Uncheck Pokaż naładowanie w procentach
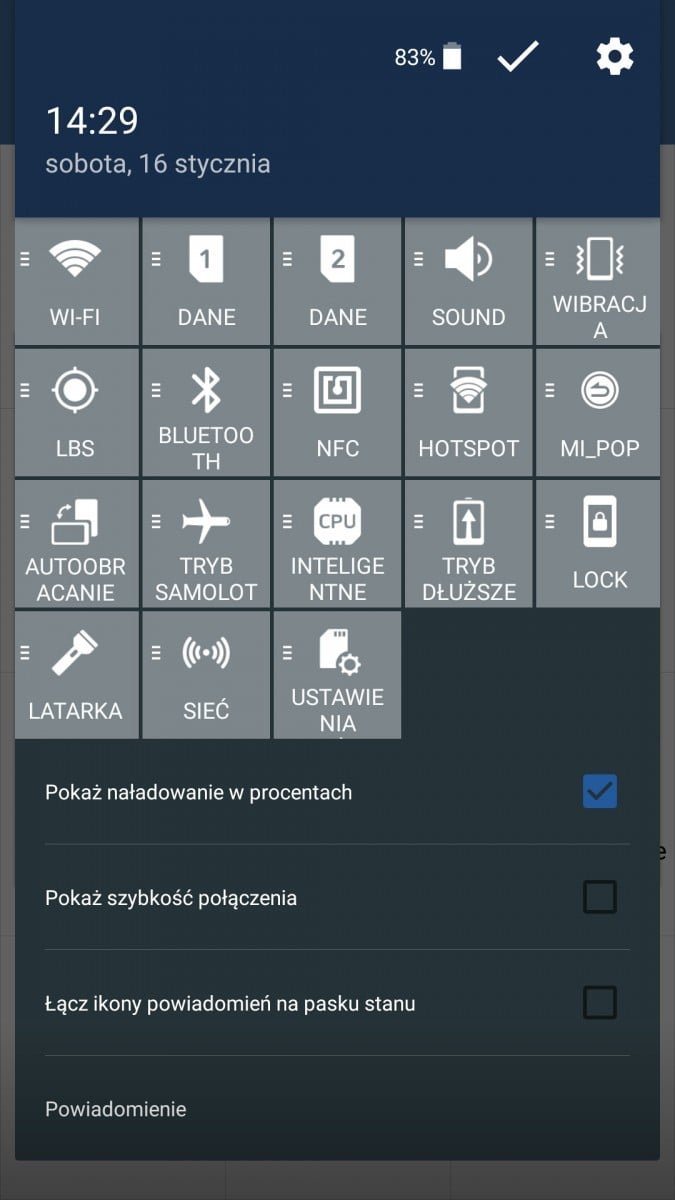This screenshot has height=1200, width=675. tap(600, 792)
